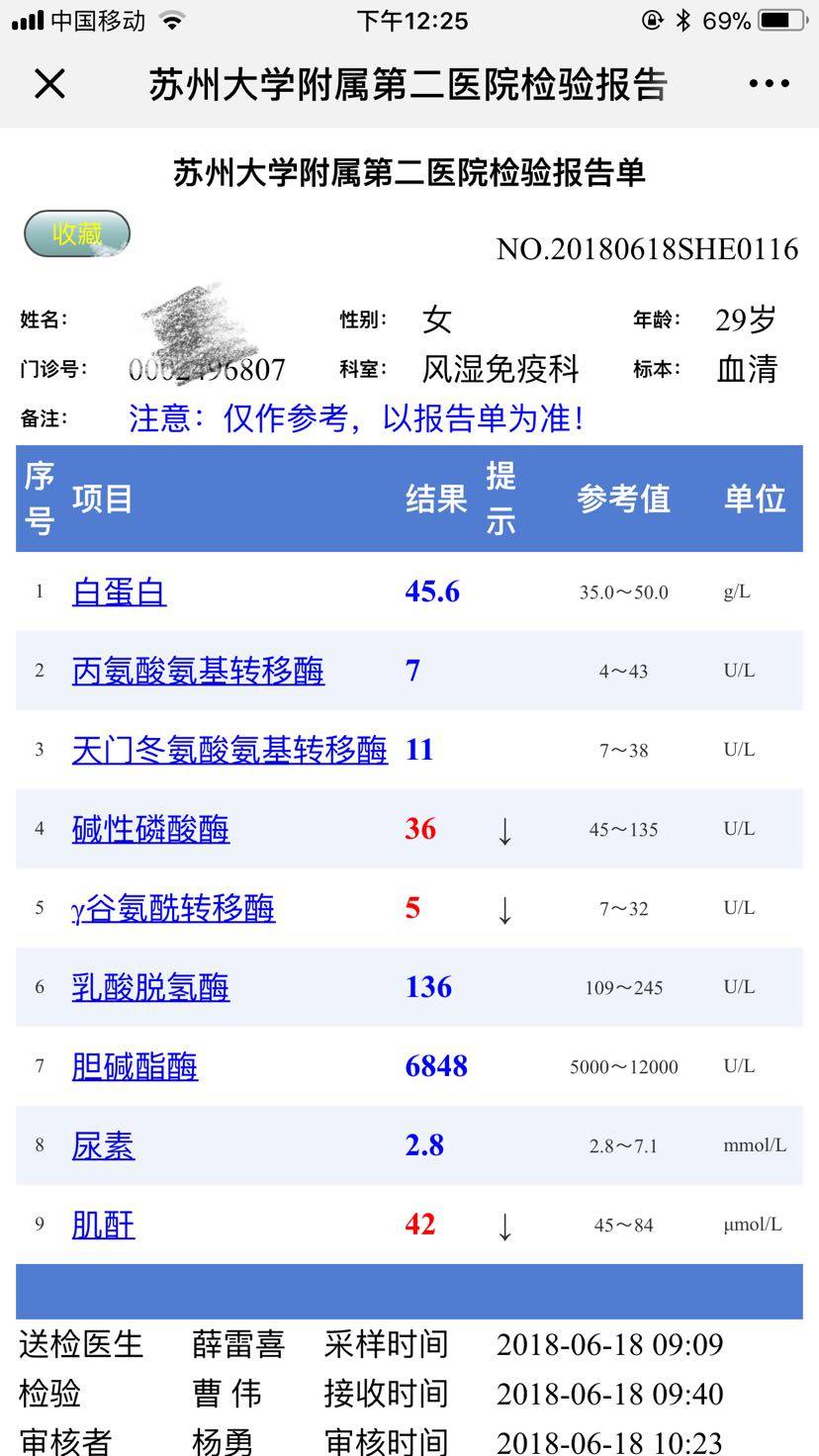Open the 天门冬氨酸氨基转移酶 link
Screen dimensions: 819x1456
click(x=229, y=750)
